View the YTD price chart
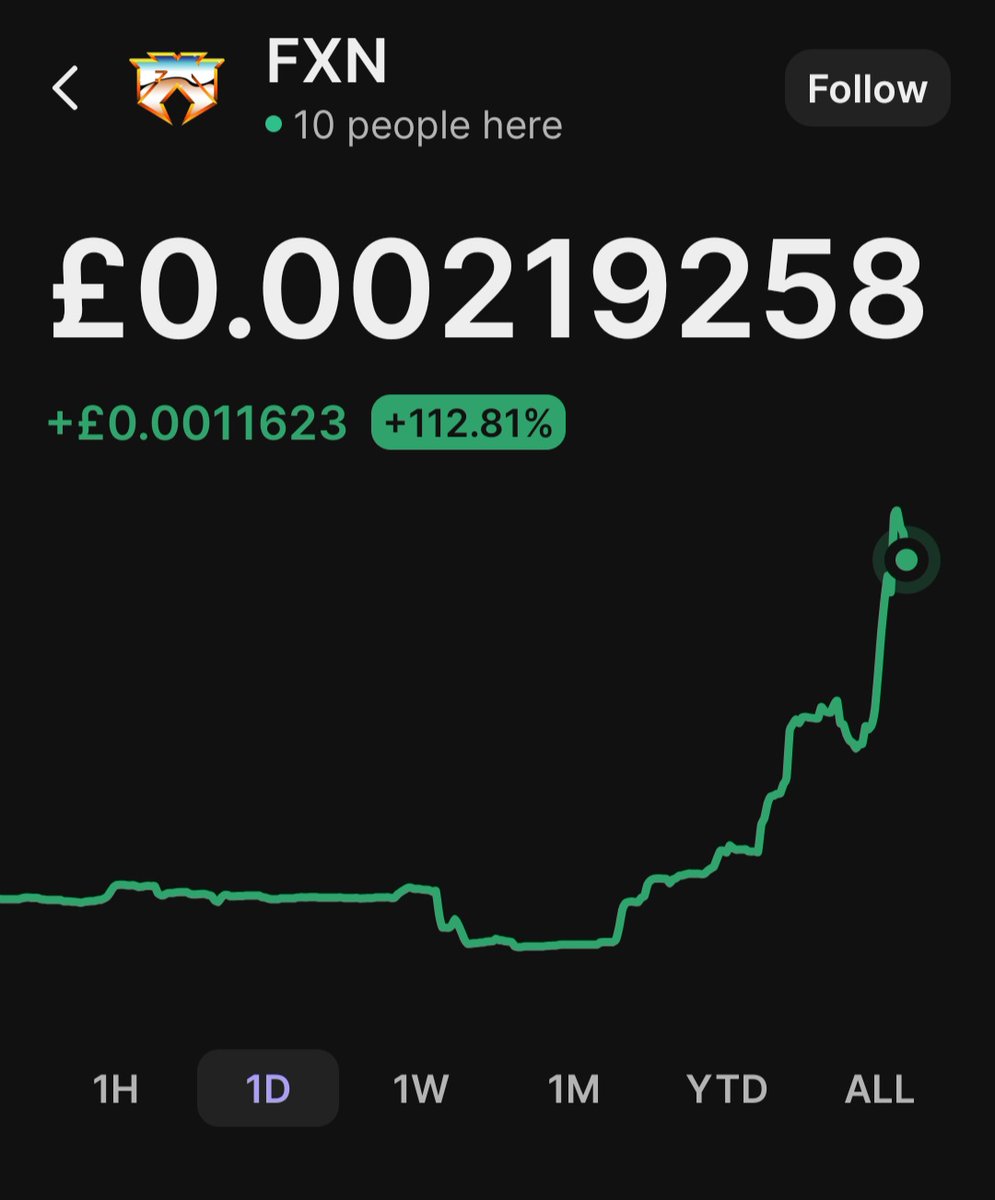Screen dimensions: 995x1200 [x=727, y=1088]
